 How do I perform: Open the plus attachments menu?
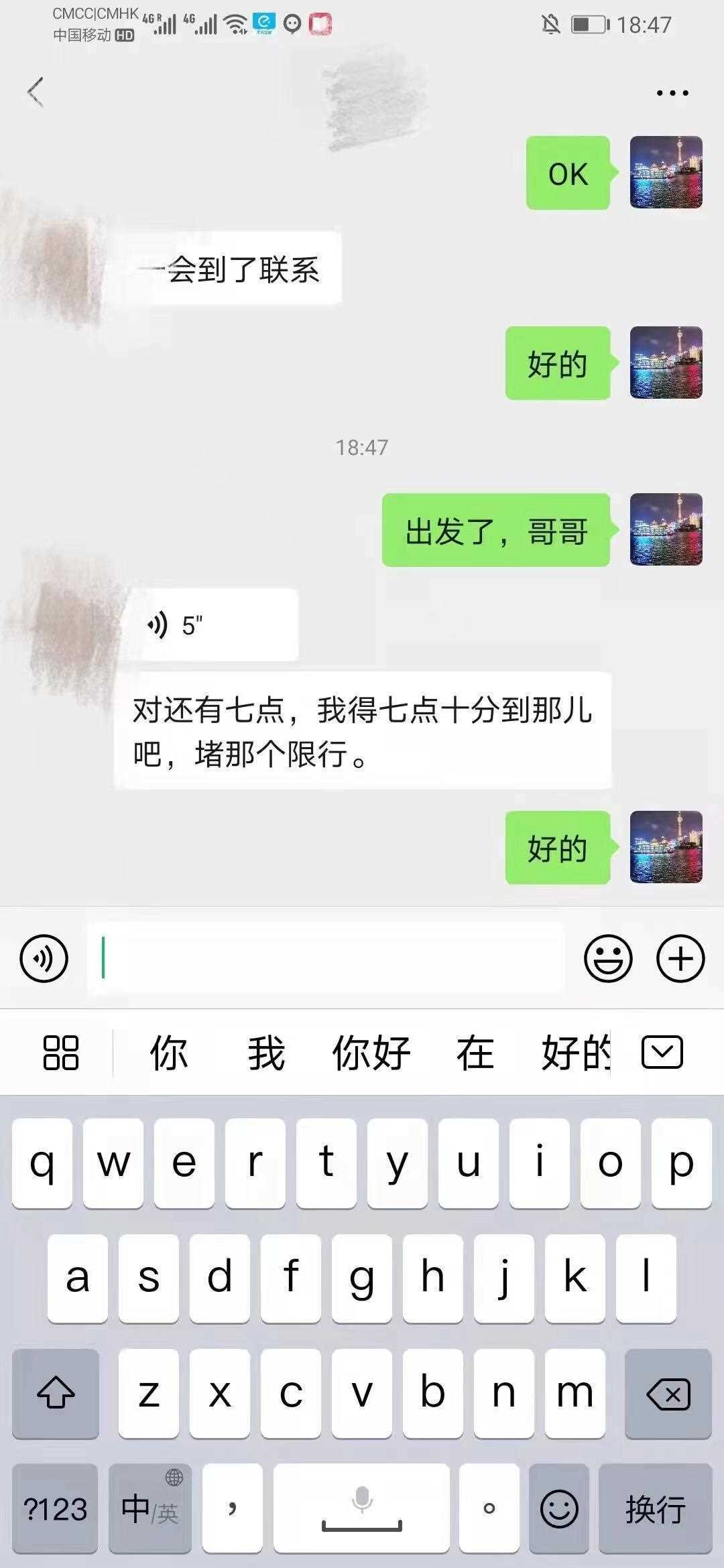[x=680, y=958]
